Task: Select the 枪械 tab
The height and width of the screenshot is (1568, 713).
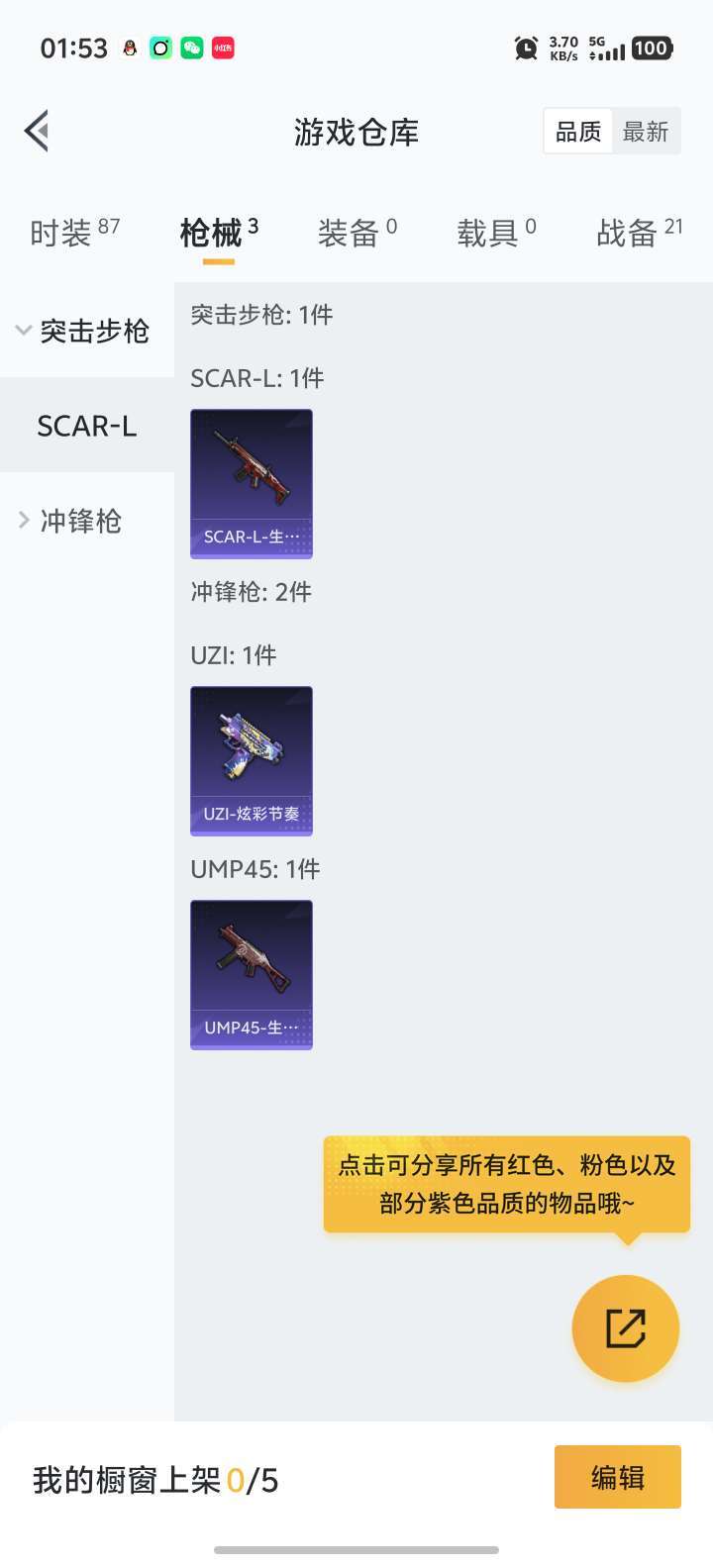Action: [x=219, y=233]
